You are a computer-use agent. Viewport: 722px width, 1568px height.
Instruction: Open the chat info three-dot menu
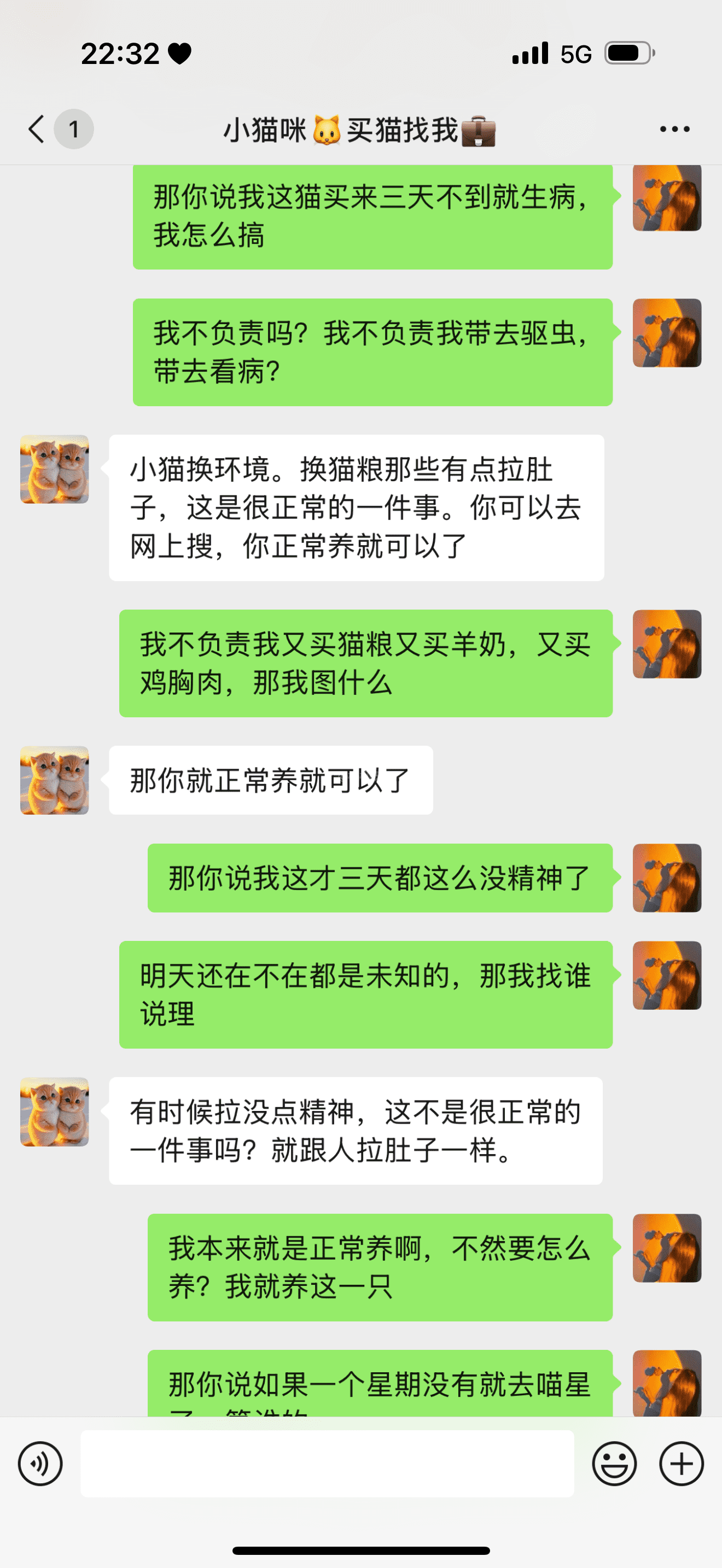click(x=674, y=129)
